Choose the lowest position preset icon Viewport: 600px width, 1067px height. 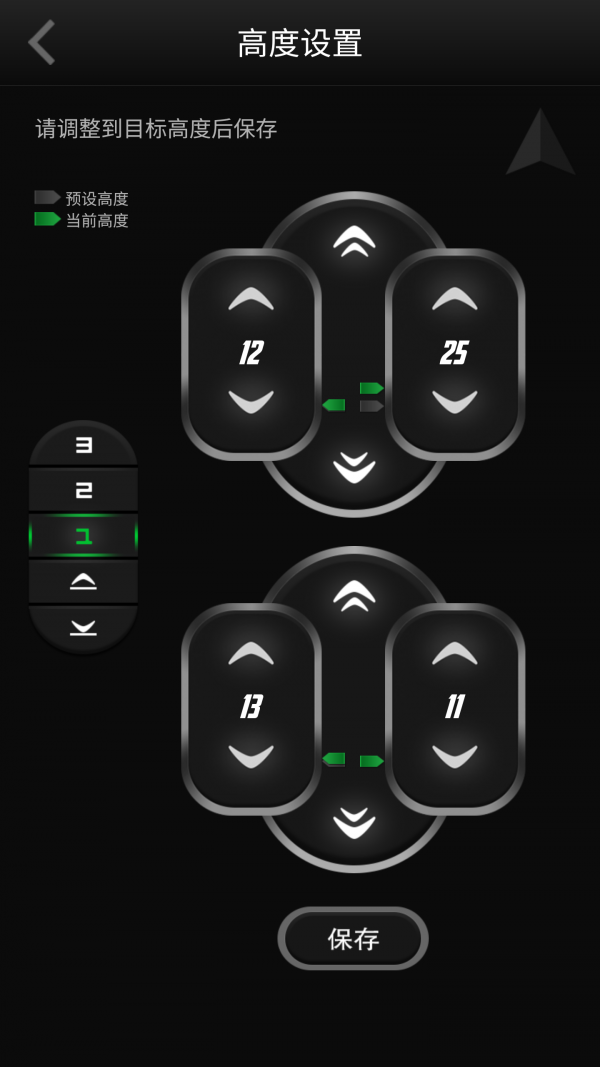83,627
